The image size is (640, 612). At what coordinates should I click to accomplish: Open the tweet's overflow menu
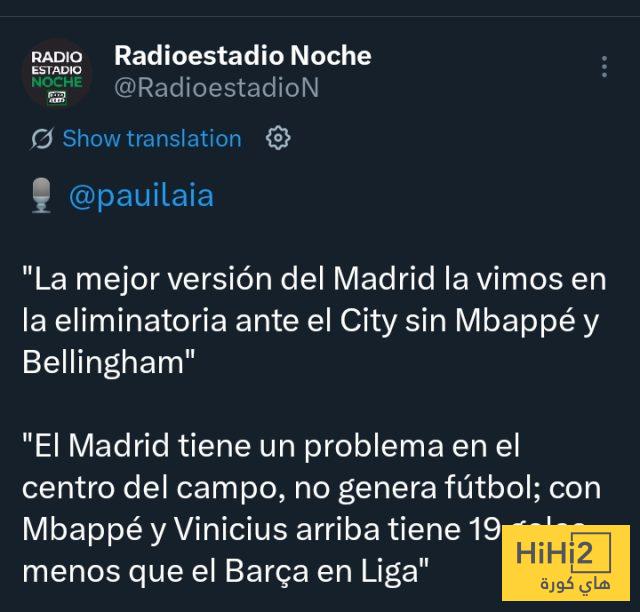click(x=604, y=67)
